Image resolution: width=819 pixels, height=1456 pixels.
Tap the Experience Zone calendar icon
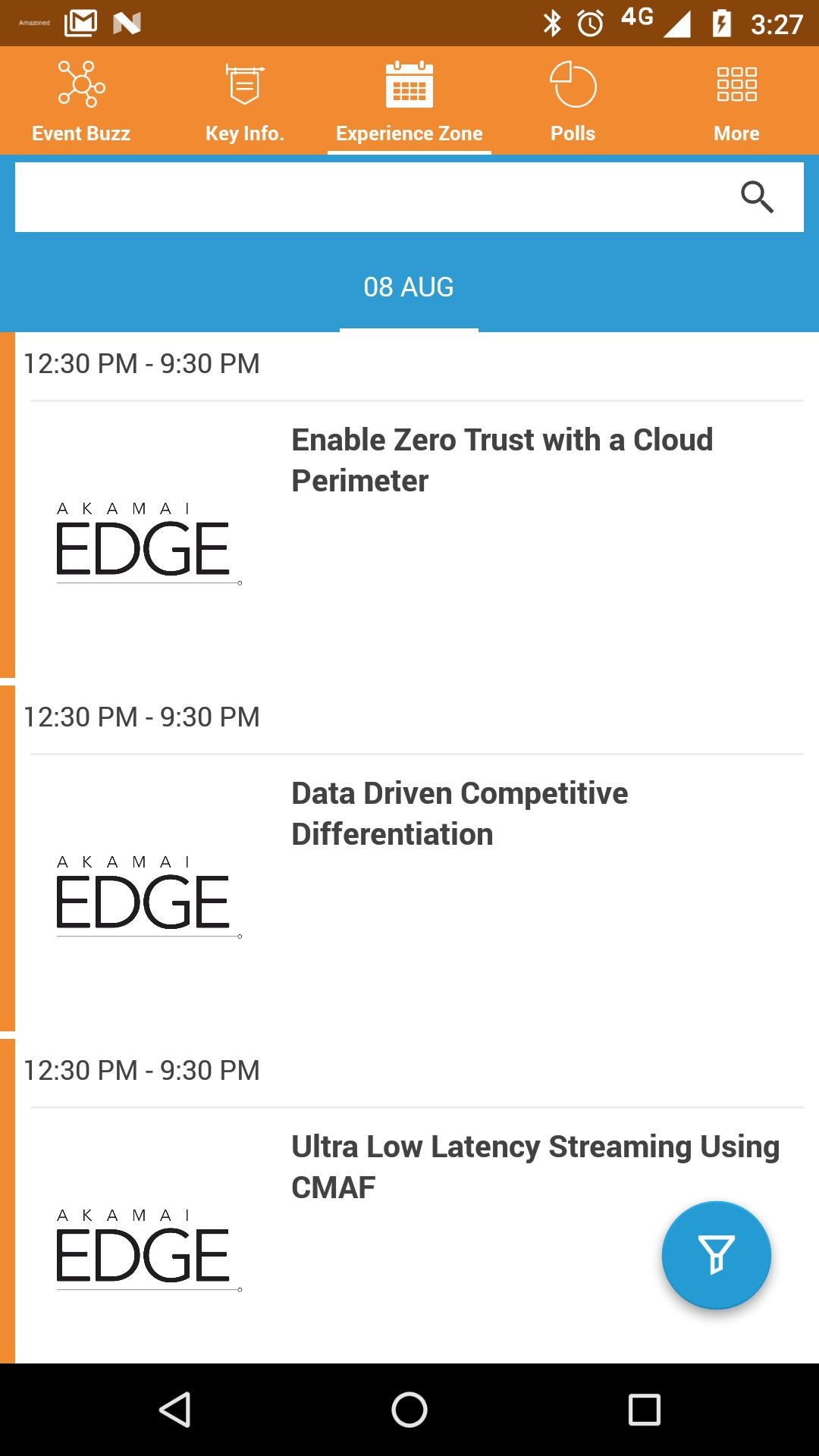(x=409, y=86)
